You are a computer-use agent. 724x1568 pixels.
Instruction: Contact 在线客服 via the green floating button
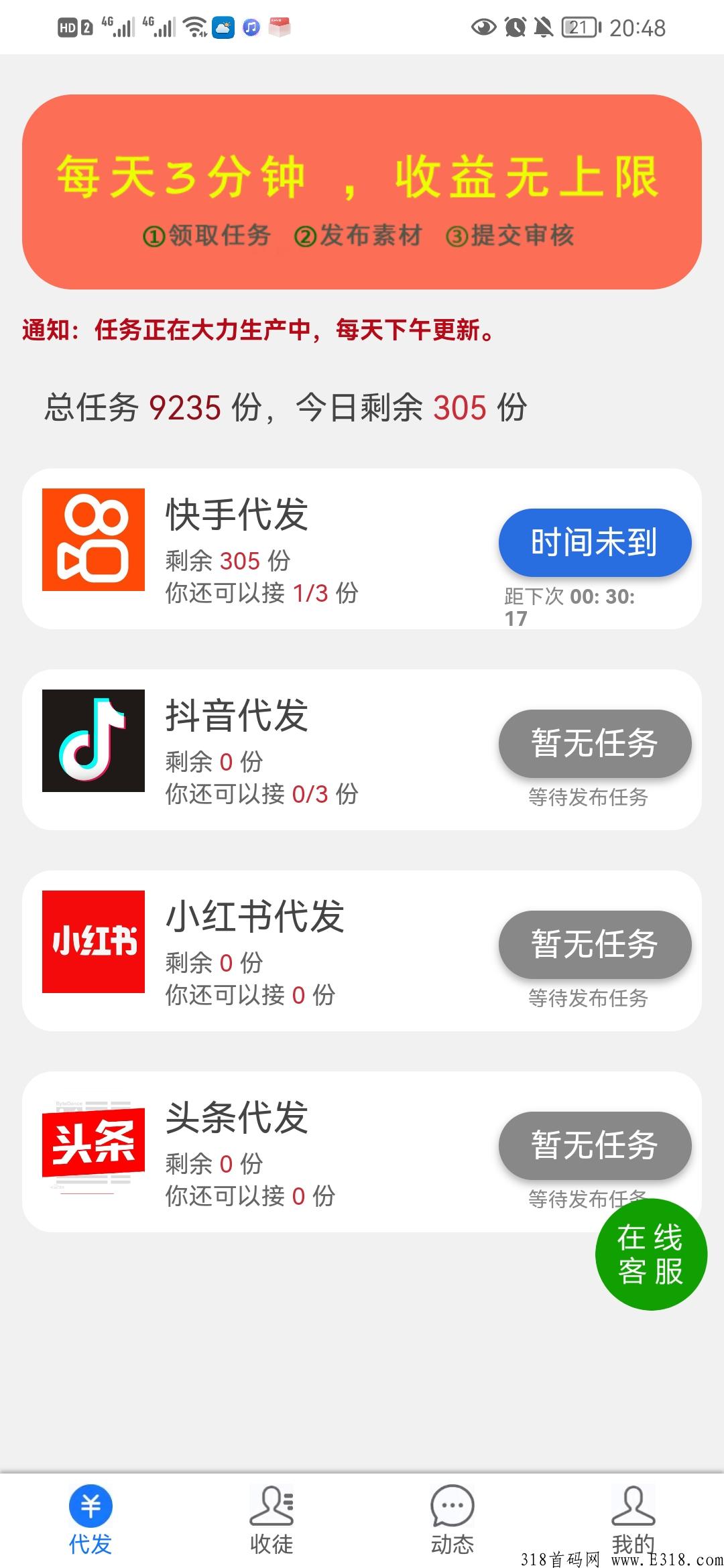[651, 1254]
